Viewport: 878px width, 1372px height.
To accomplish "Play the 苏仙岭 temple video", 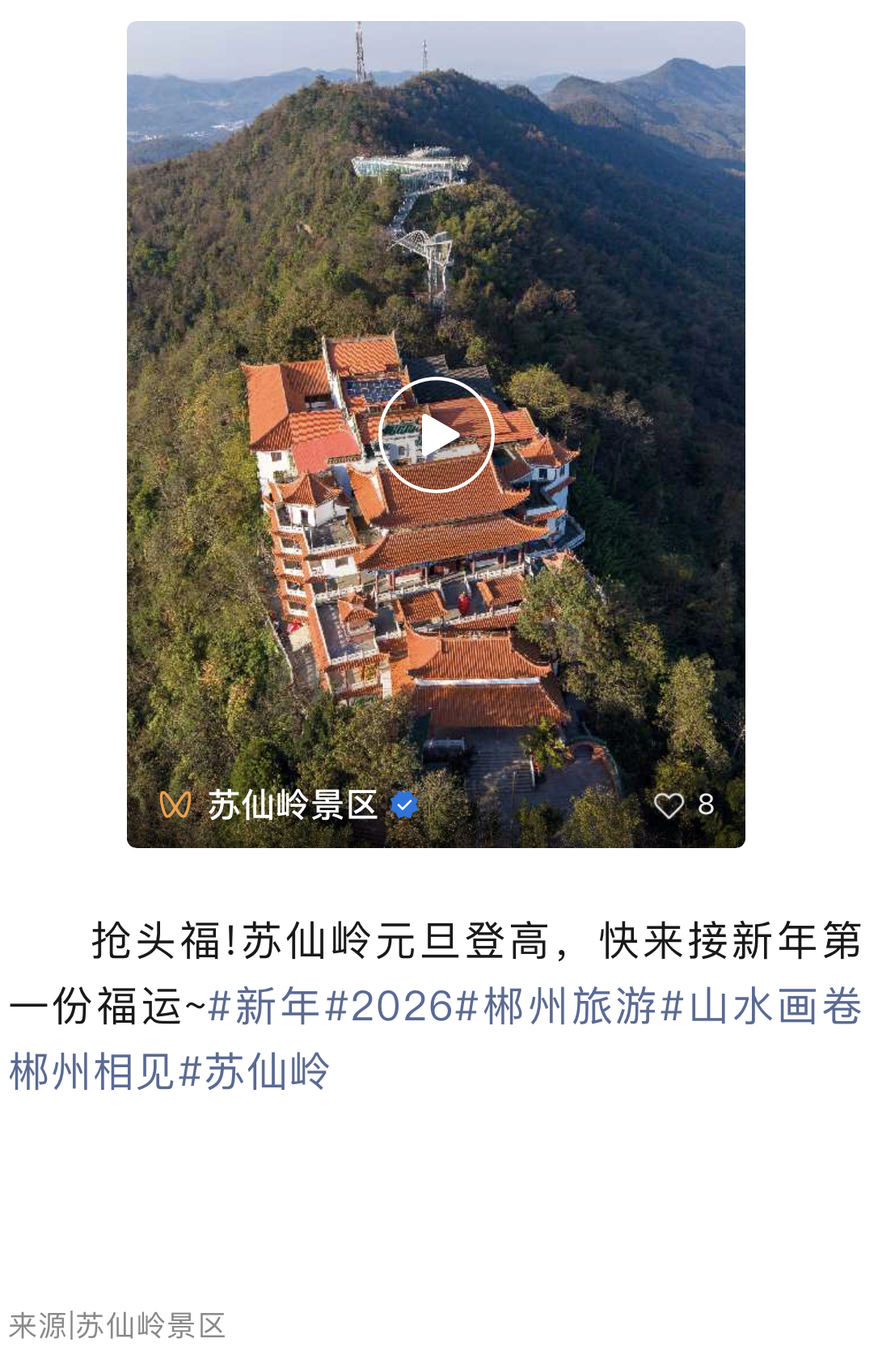I will (436, 435).
